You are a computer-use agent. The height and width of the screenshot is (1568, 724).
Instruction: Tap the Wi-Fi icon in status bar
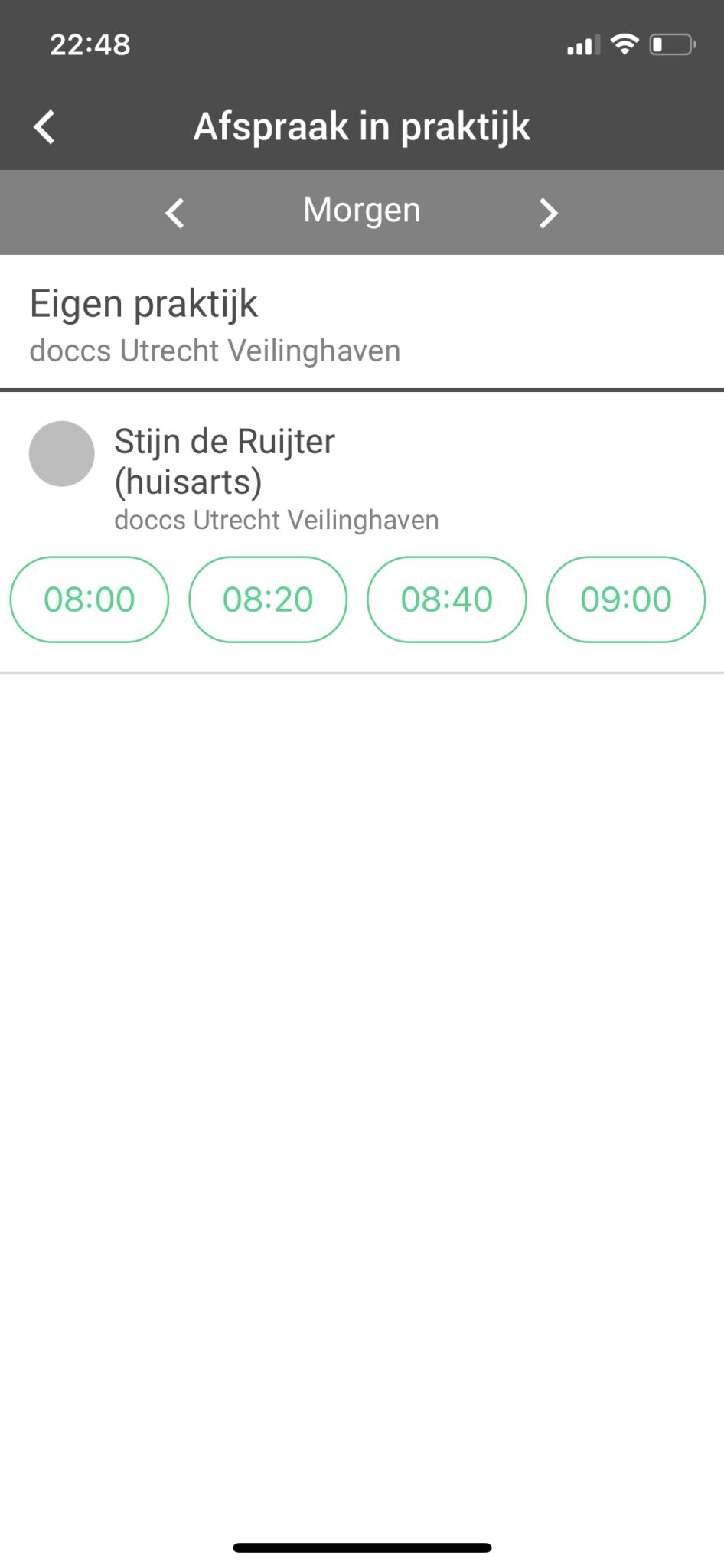point(625,44)
